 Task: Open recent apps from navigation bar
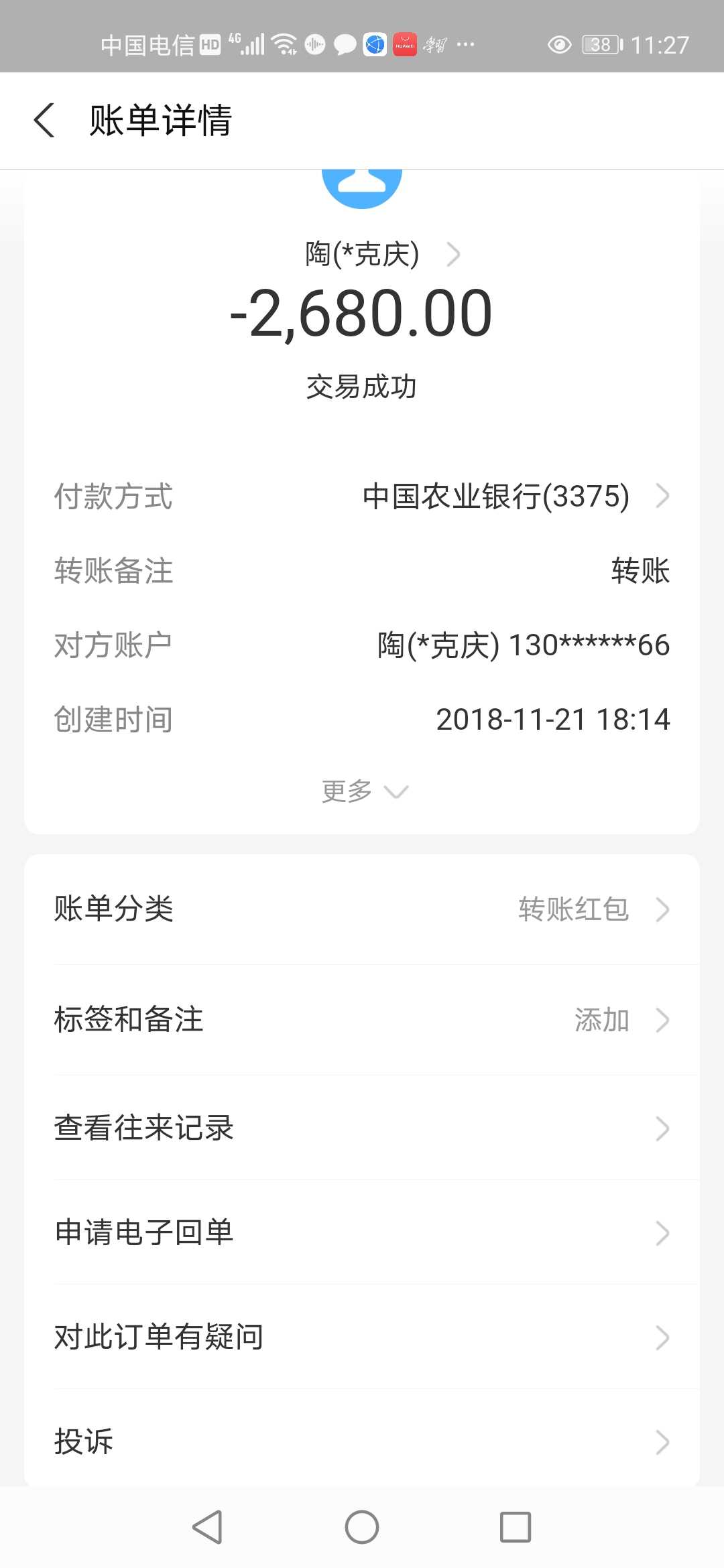click(x=516, y=1527)
